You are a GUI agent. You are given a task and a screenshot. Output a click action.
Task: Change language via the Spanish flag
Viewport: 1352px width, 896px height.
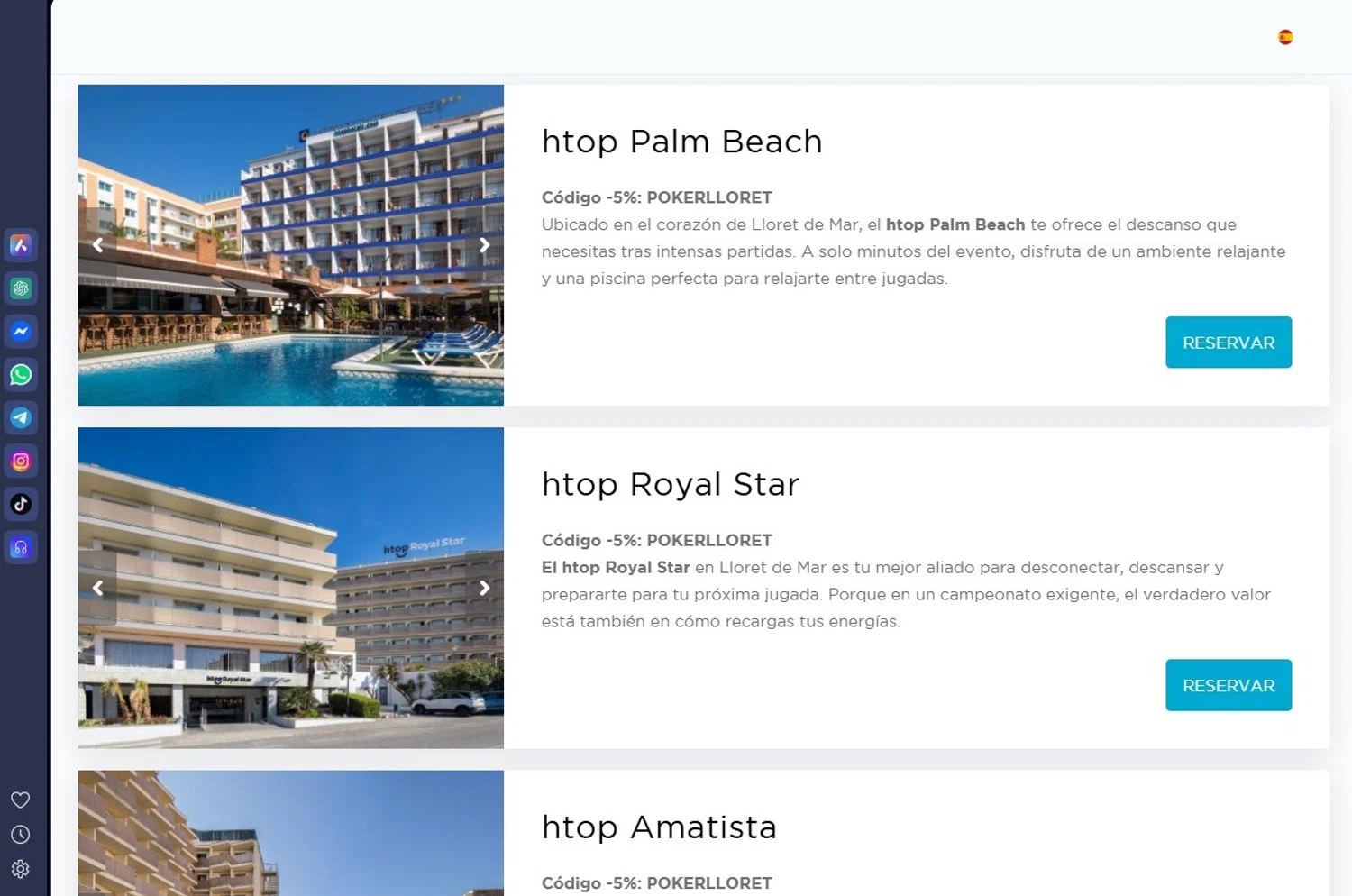pos(1285,37)
